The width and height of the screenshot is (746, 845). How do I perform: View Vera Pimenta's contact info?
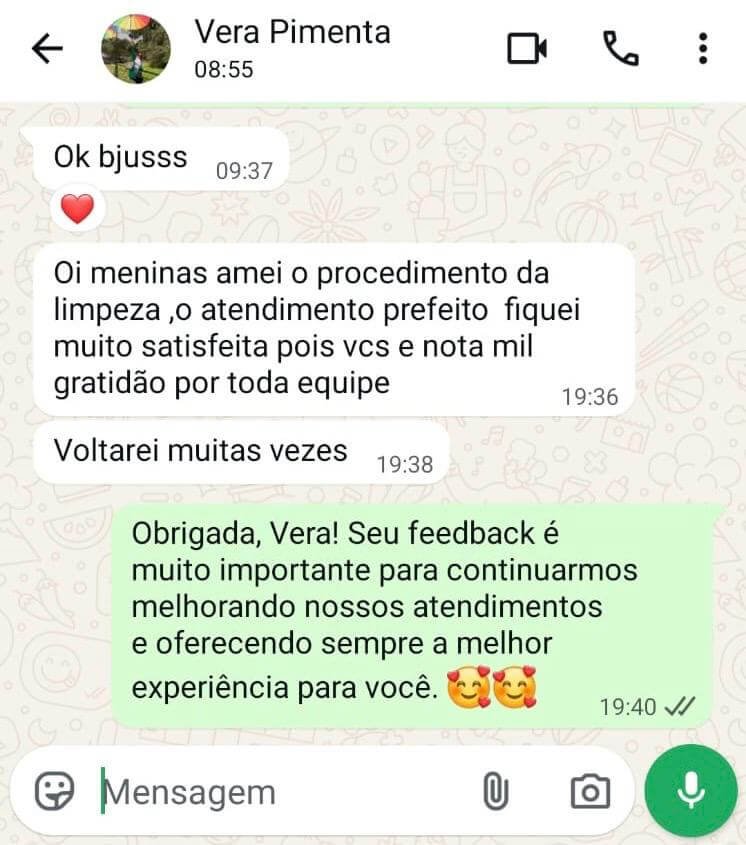(x=292, y=47)
